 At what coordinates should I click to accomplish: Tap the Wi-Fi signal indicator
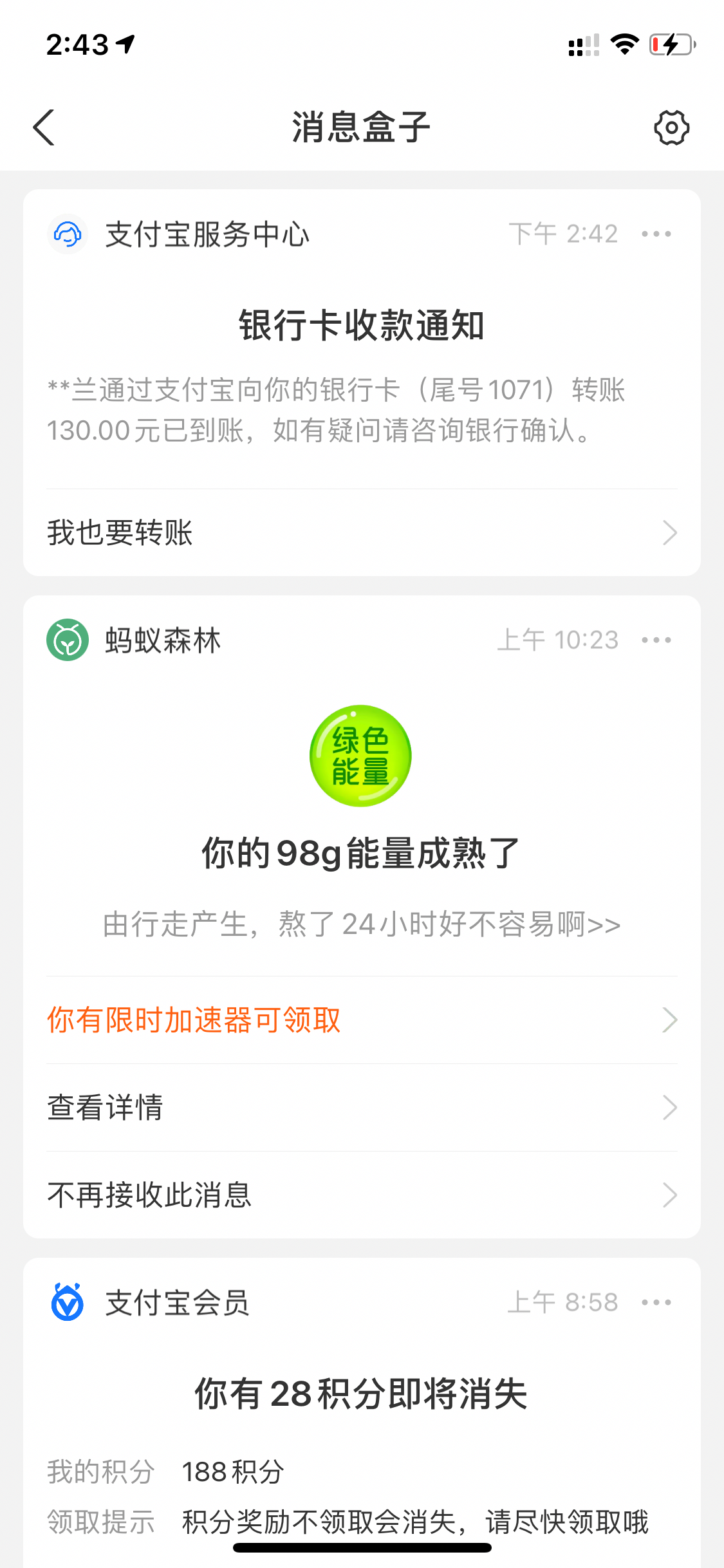[622, 45]
